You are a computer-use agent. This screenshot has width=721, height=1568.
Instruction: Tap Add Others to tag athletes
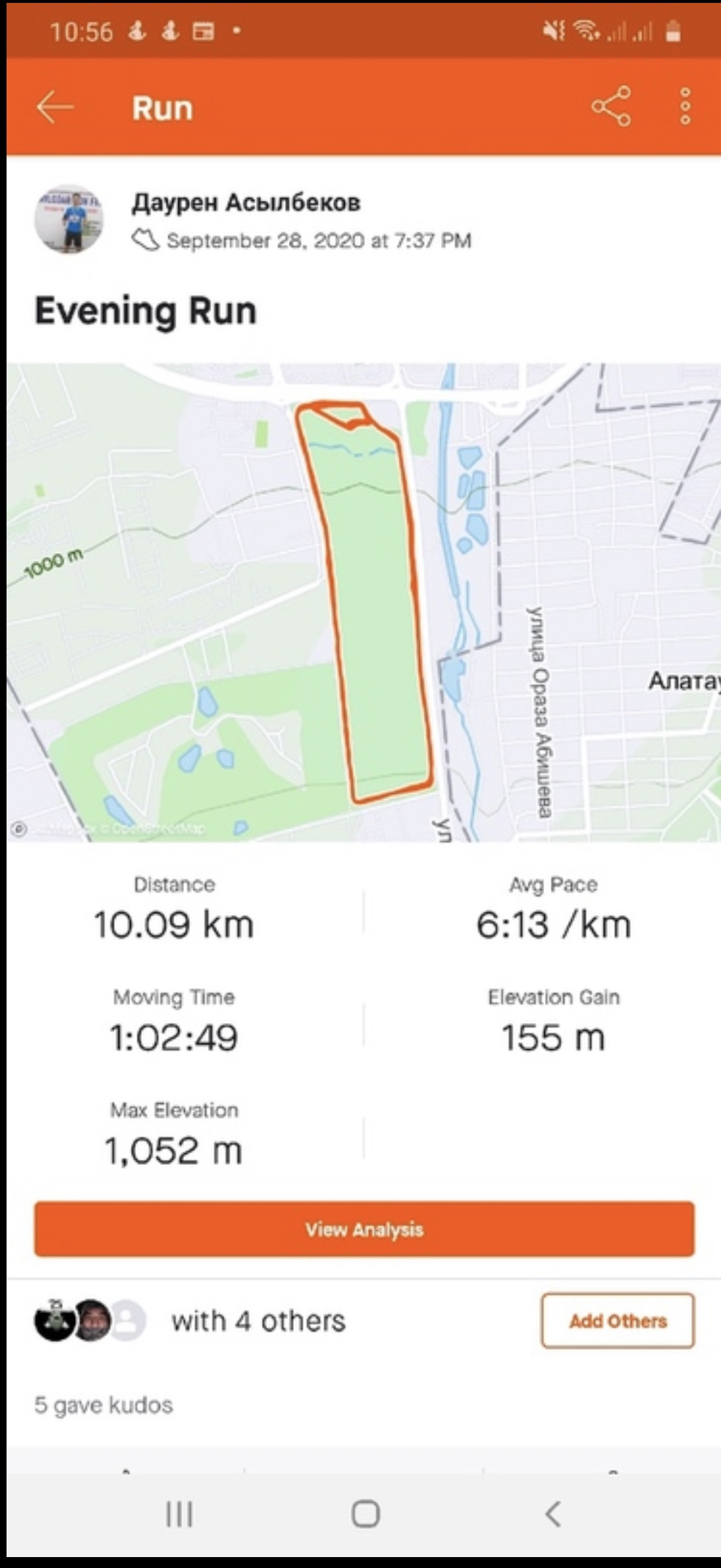[617, 1321]
